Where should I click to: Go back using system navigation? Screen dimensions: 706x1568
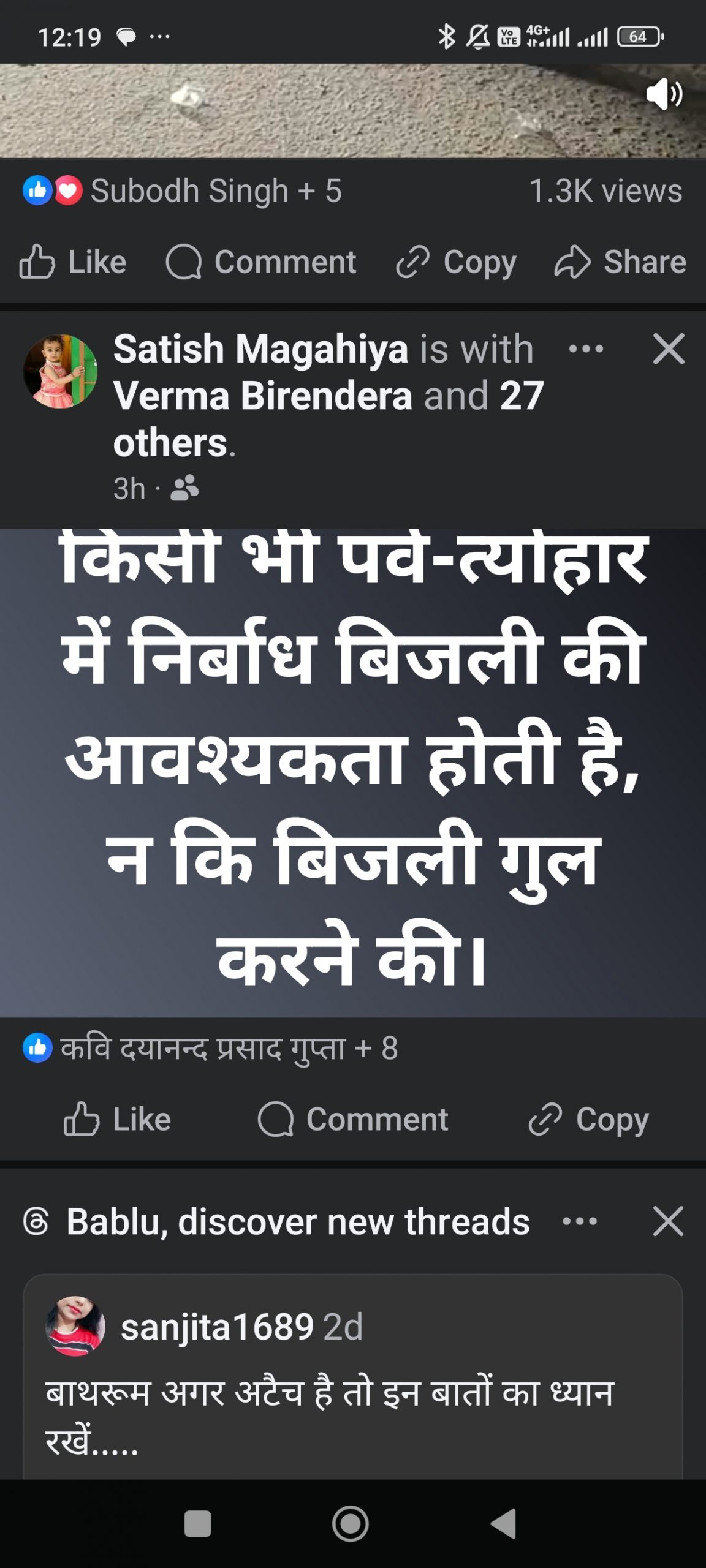point(504,1523)
